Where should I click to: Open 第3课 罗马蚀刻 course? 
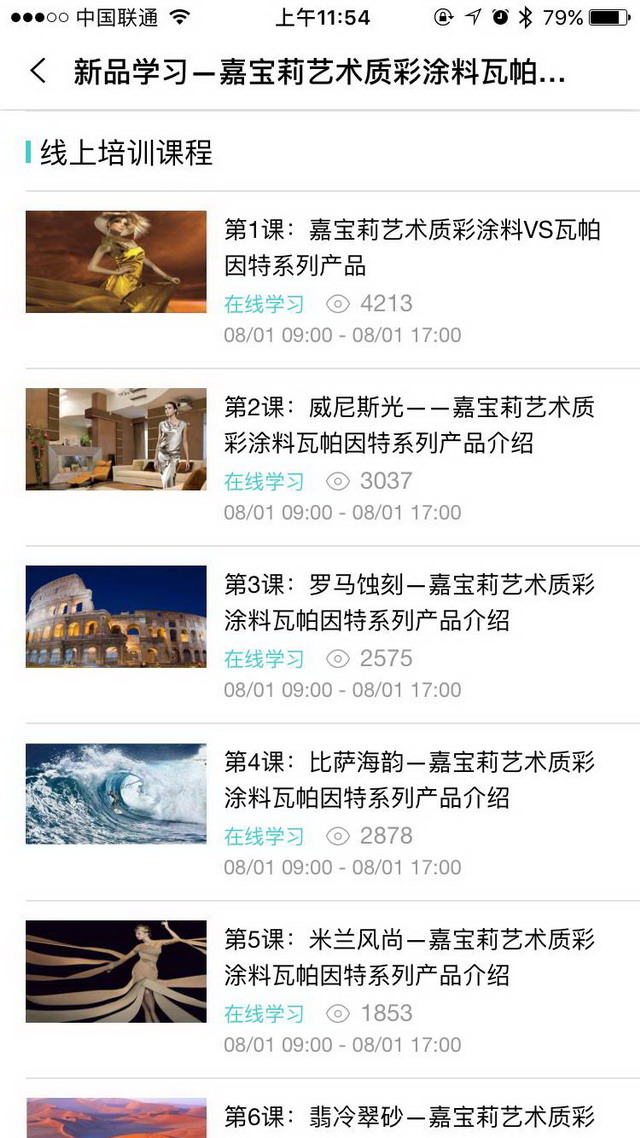[333, 635]
